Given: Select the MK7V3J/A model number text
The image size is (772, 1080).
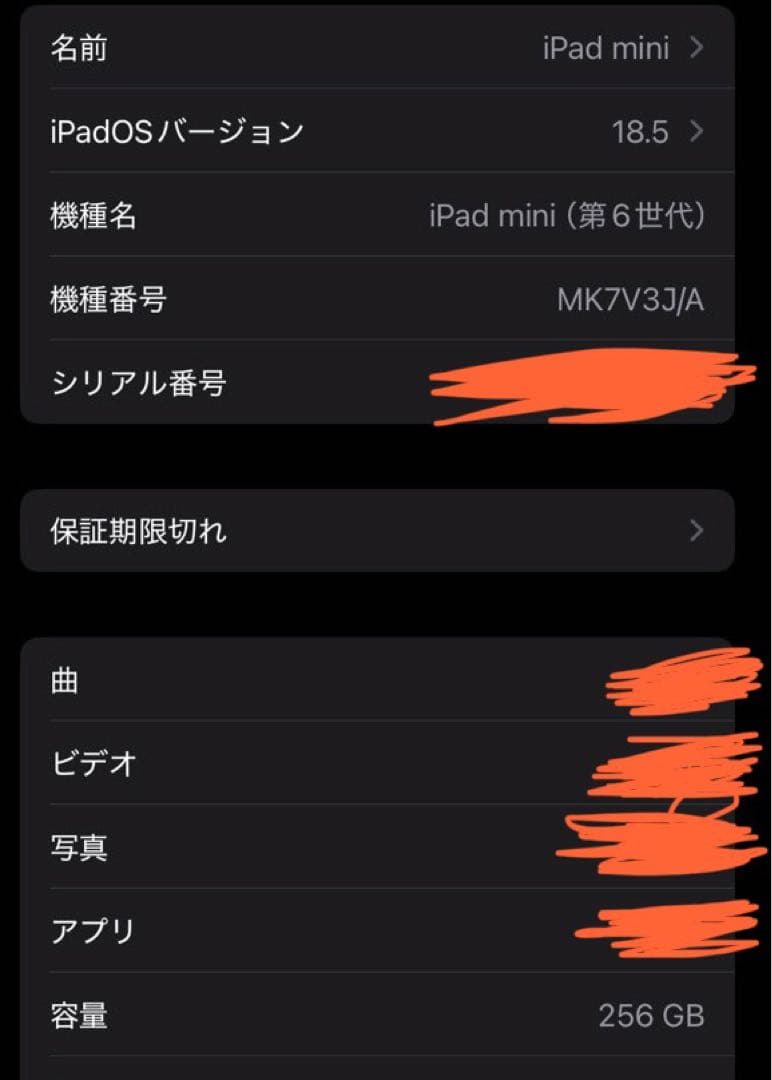Looking at the screenshot, I should 631,300.
